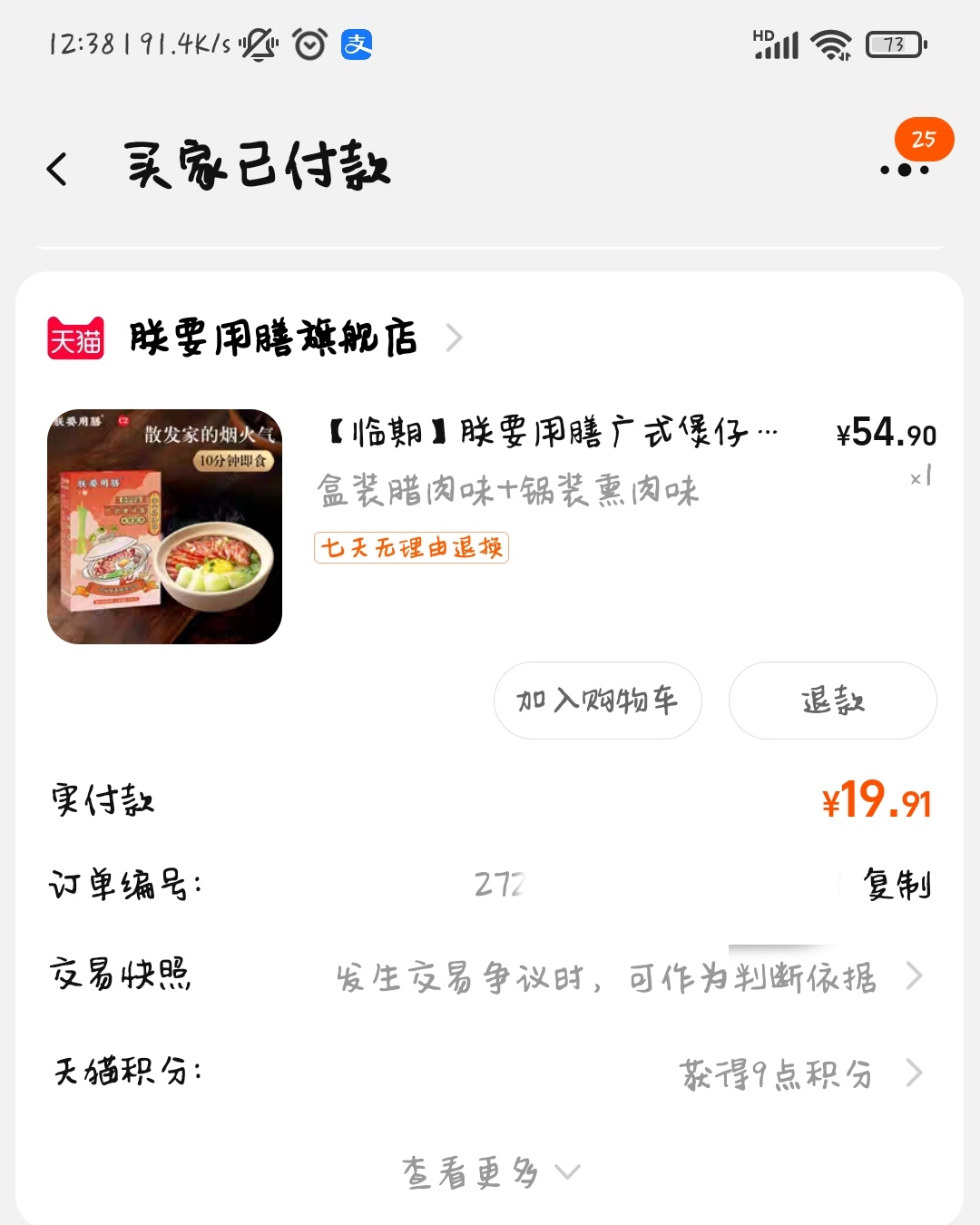Open the 朕要用膳旗舰店 store page
The height and width of the screenshot is (1225, 980).
(x=272, y=338)
